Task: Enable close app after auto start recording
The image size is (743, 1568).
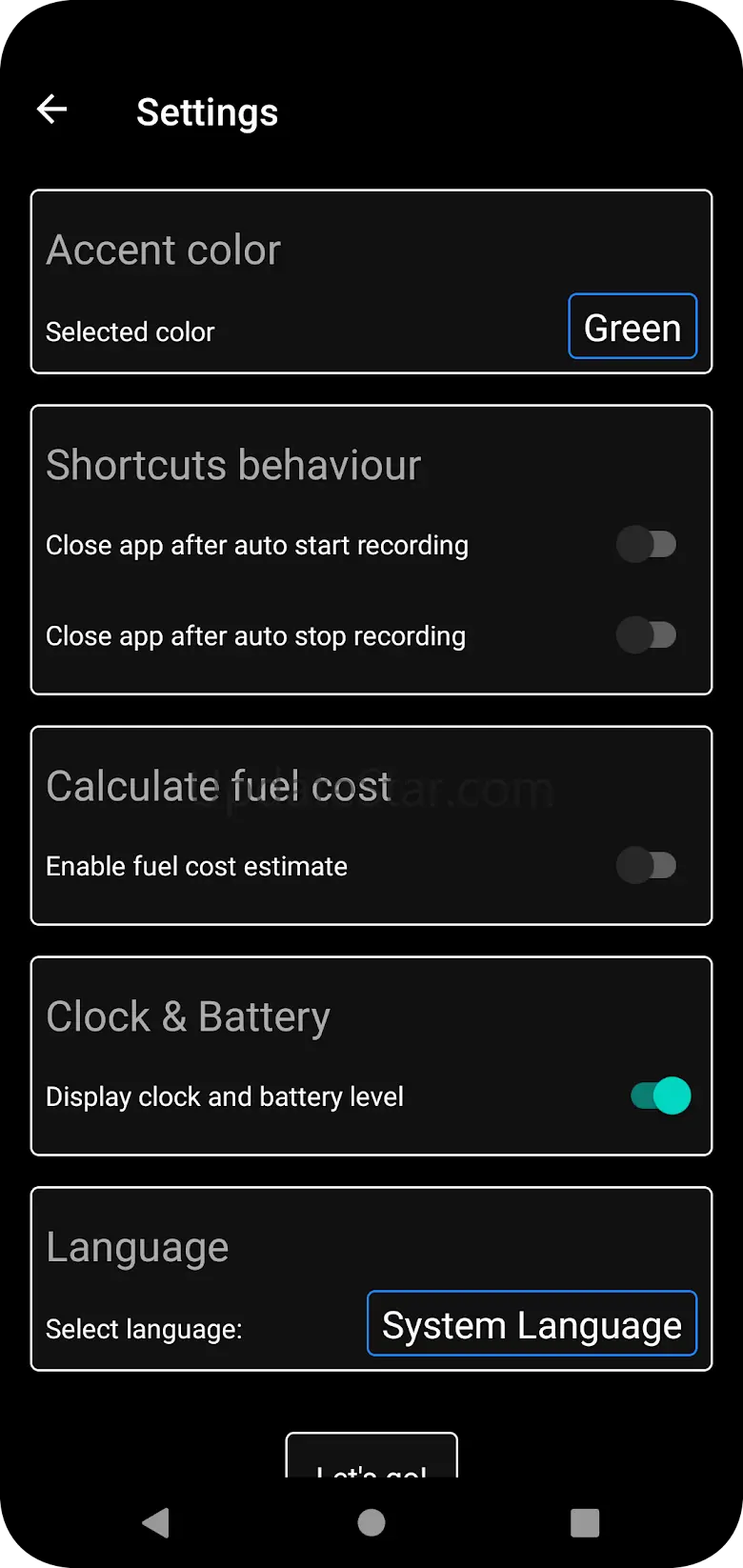Action: (647, 545)
